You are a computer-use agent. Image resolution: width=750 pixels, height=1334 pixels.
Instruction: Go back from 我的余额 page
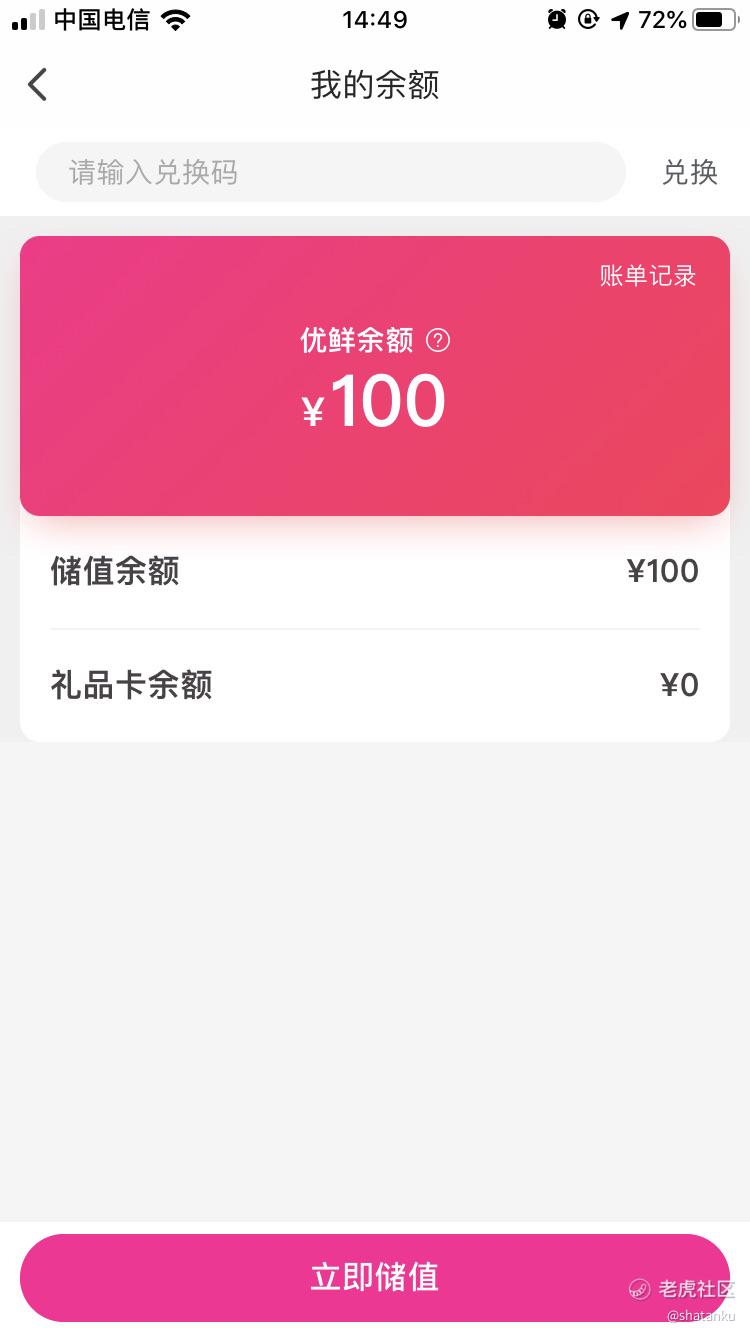(37, 85)
